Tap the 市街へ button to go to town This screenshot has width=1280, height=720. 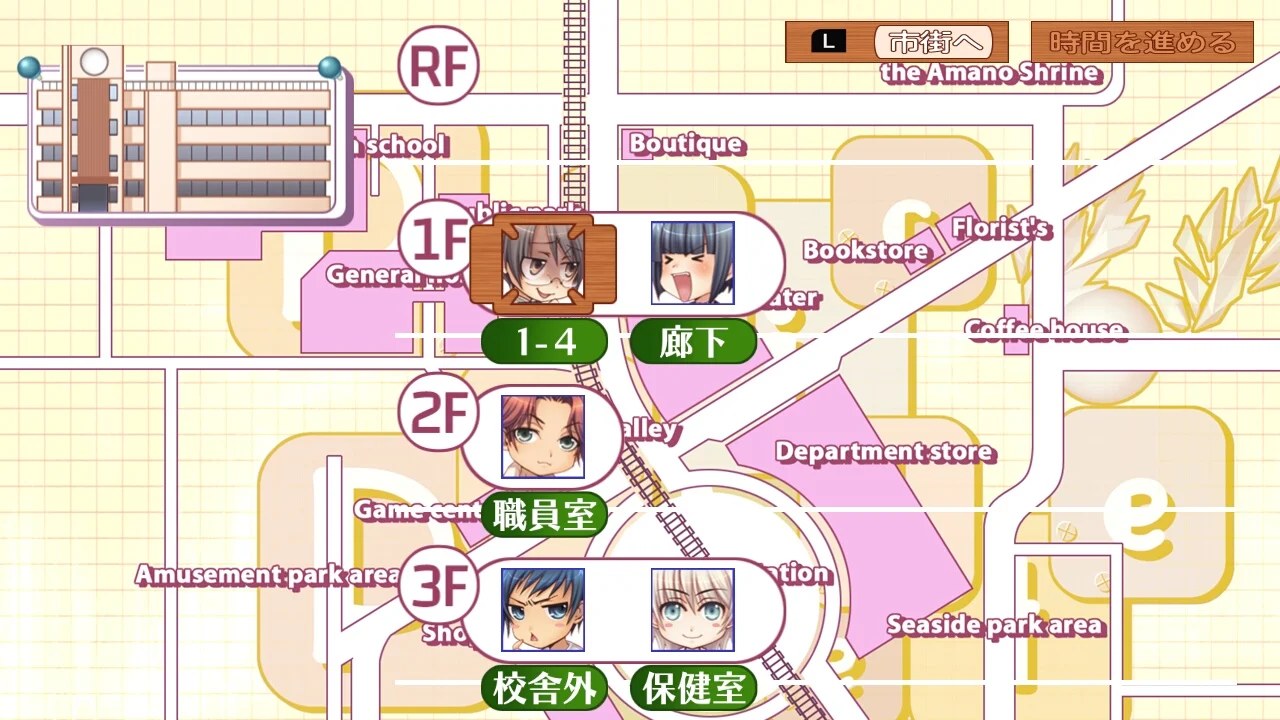932,42
